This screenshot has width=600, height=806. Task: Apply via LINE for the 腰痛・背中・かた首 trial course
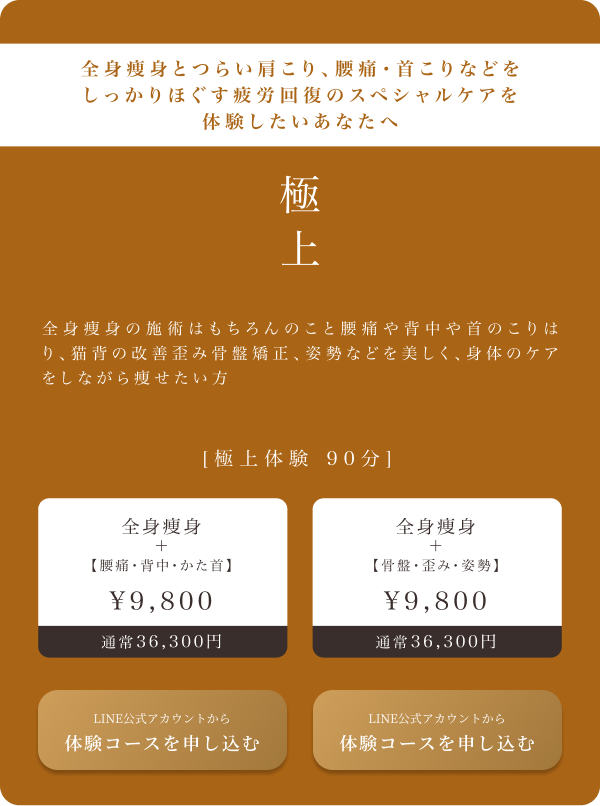(x=162, y=731)
